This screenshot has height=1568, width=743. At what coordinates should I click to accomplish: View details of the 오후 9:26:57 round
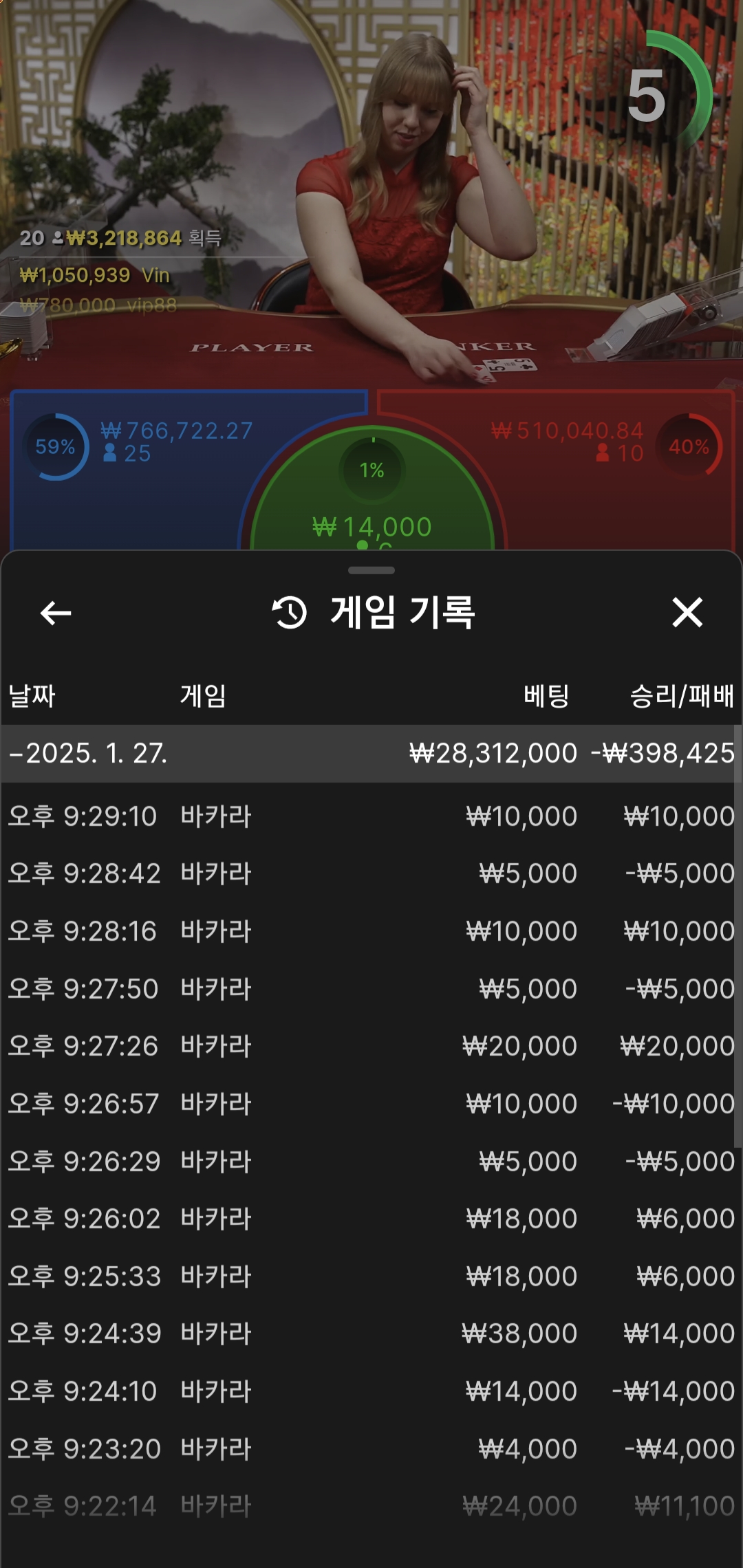click(x=371, y=1104)
